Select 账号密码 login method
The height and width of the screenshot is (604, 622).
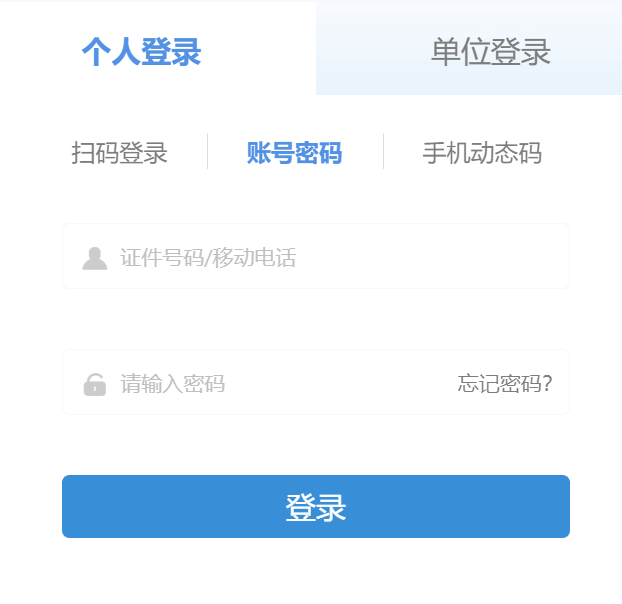[x=294, y=153]
